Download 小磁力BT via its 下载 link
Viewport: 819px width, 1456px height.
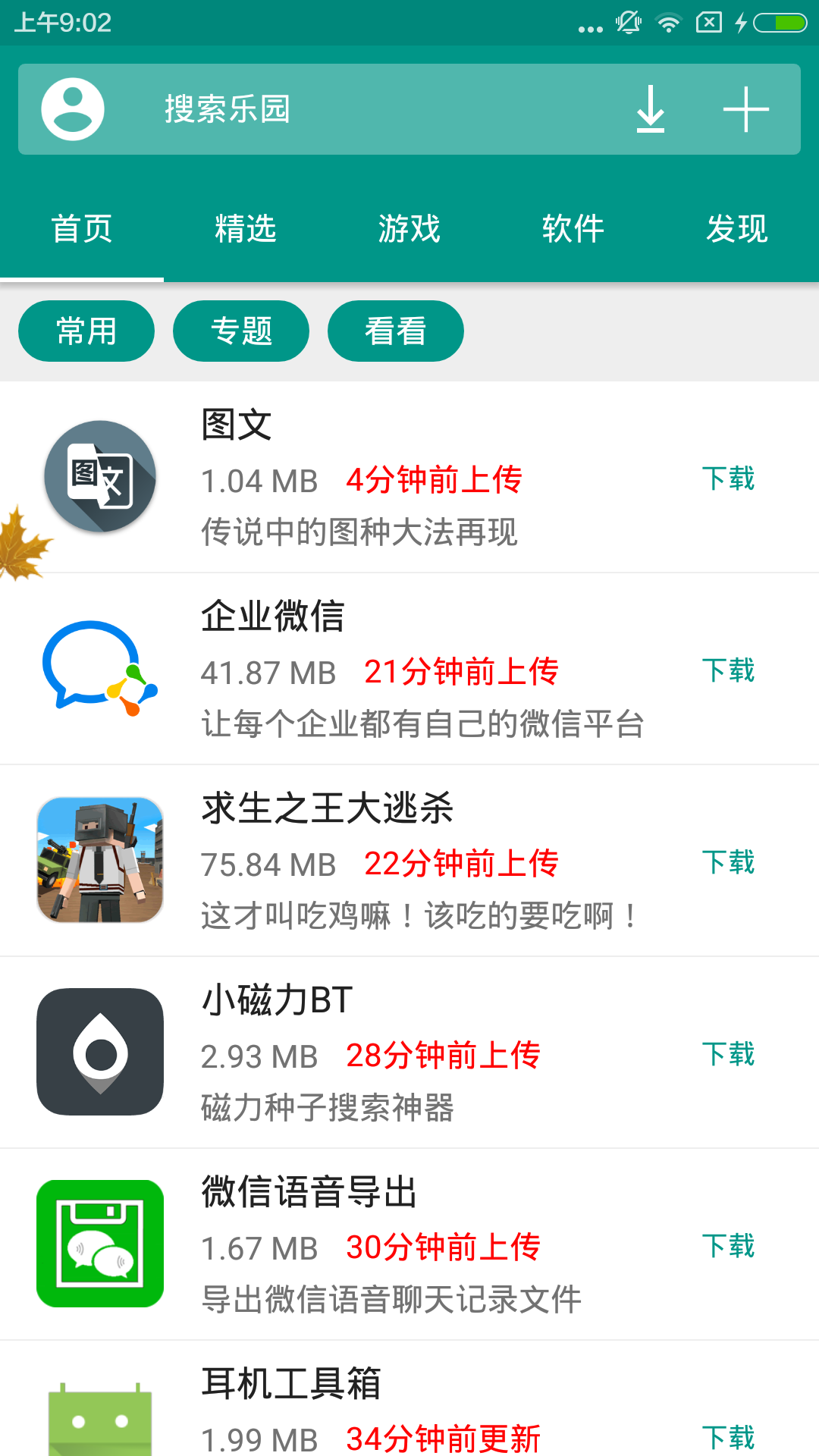(x=729, y=1054)
